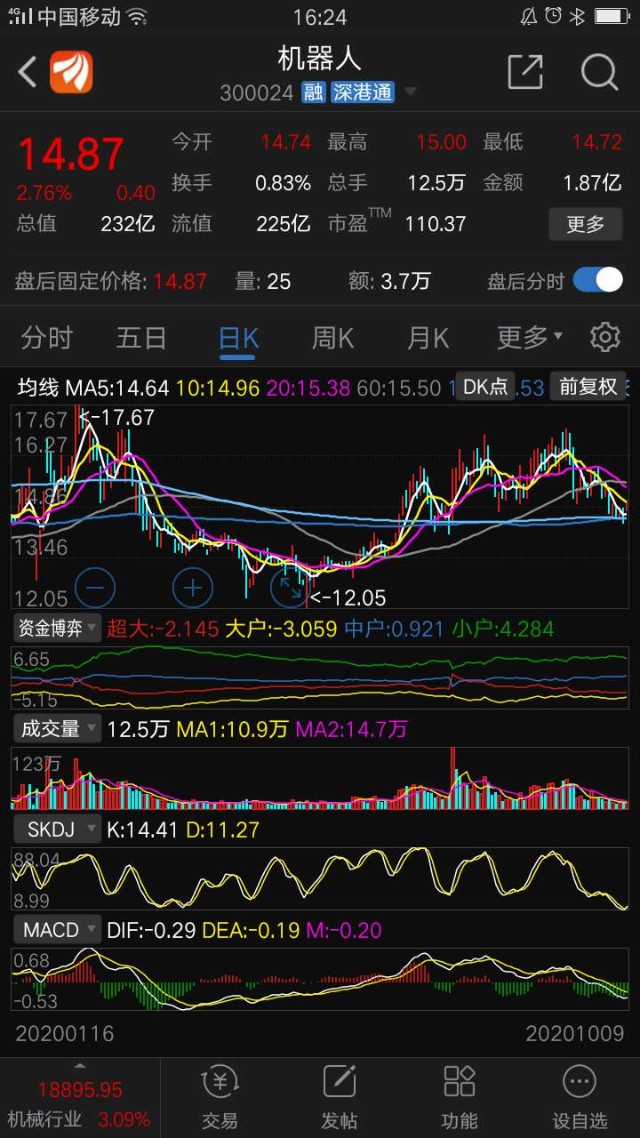Open the search magnifier
The width and height of the screenshot is (640, 1138).
tap(599, 72)
